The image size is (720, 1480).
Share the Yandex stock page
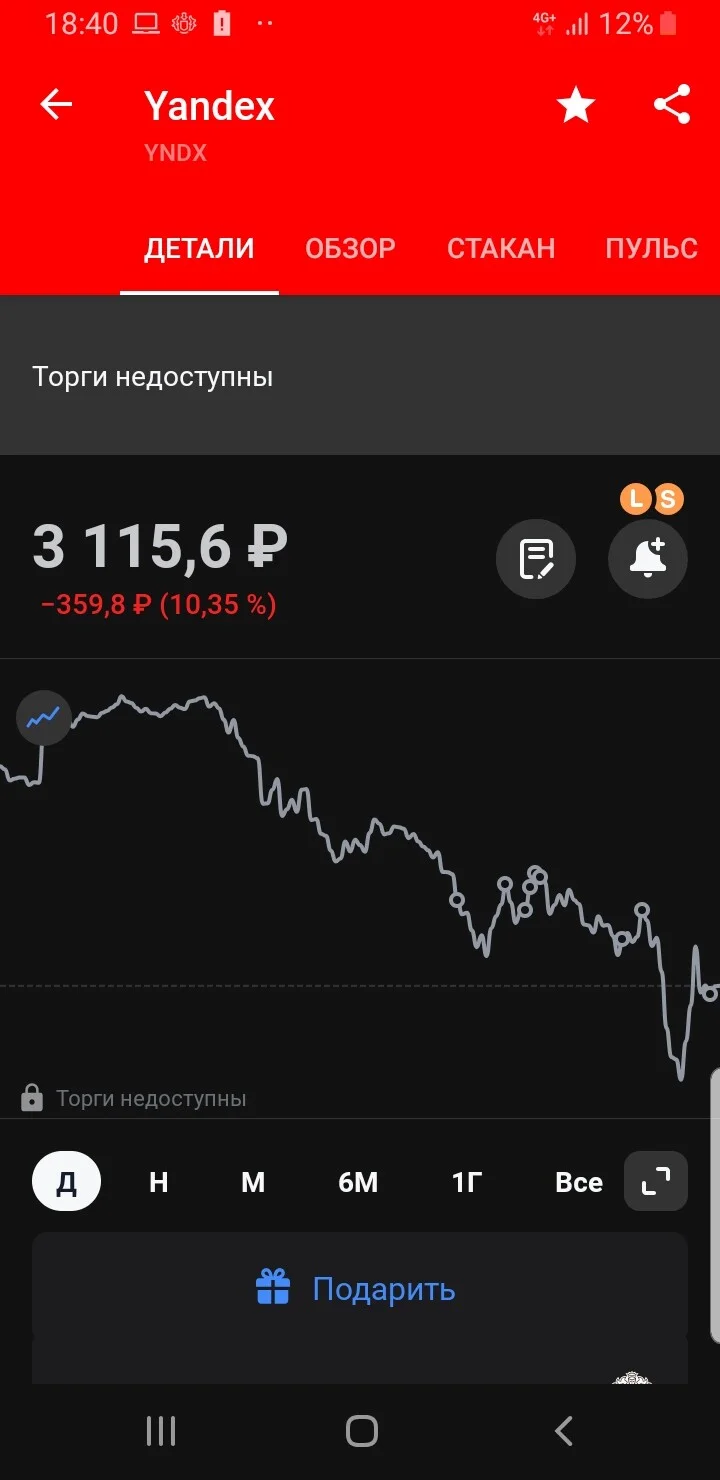pos(672,105)
